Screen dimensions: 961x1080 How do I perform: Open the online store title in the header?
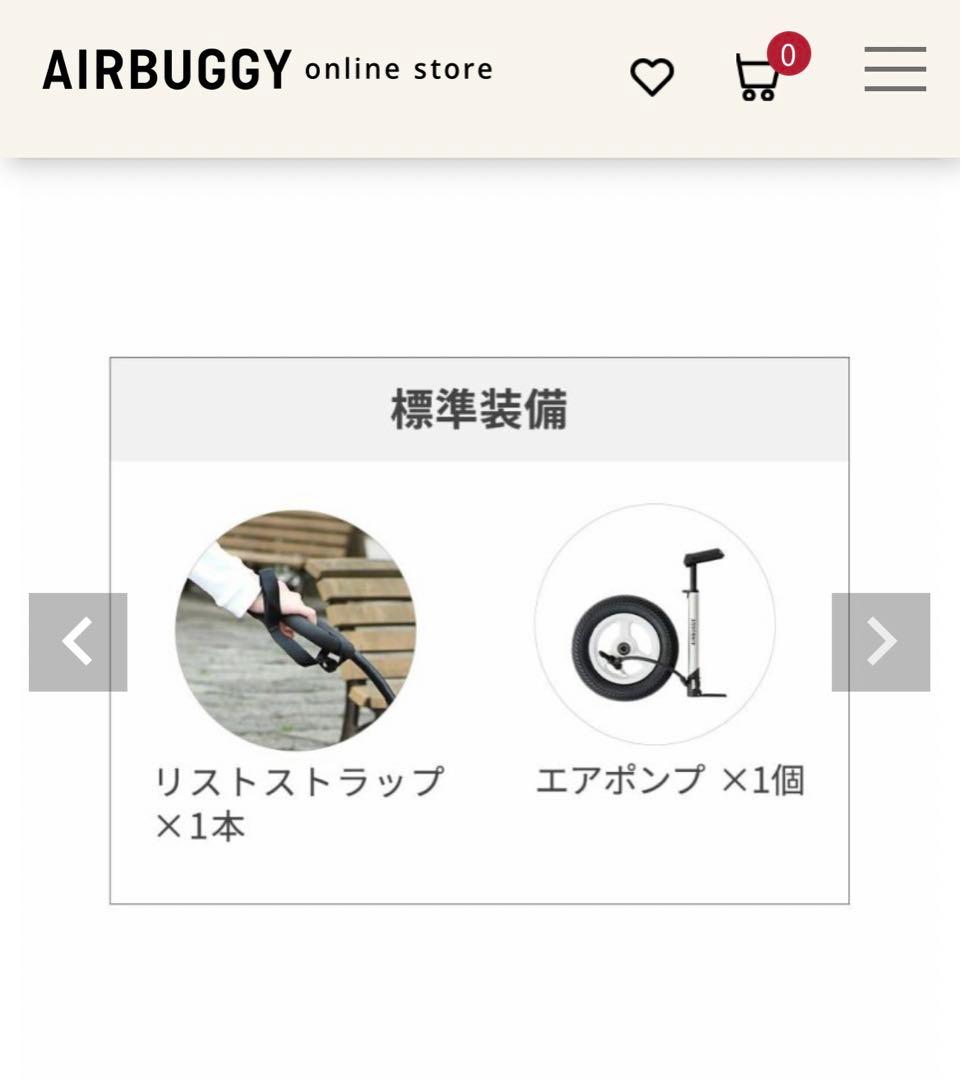pos(400,70)
